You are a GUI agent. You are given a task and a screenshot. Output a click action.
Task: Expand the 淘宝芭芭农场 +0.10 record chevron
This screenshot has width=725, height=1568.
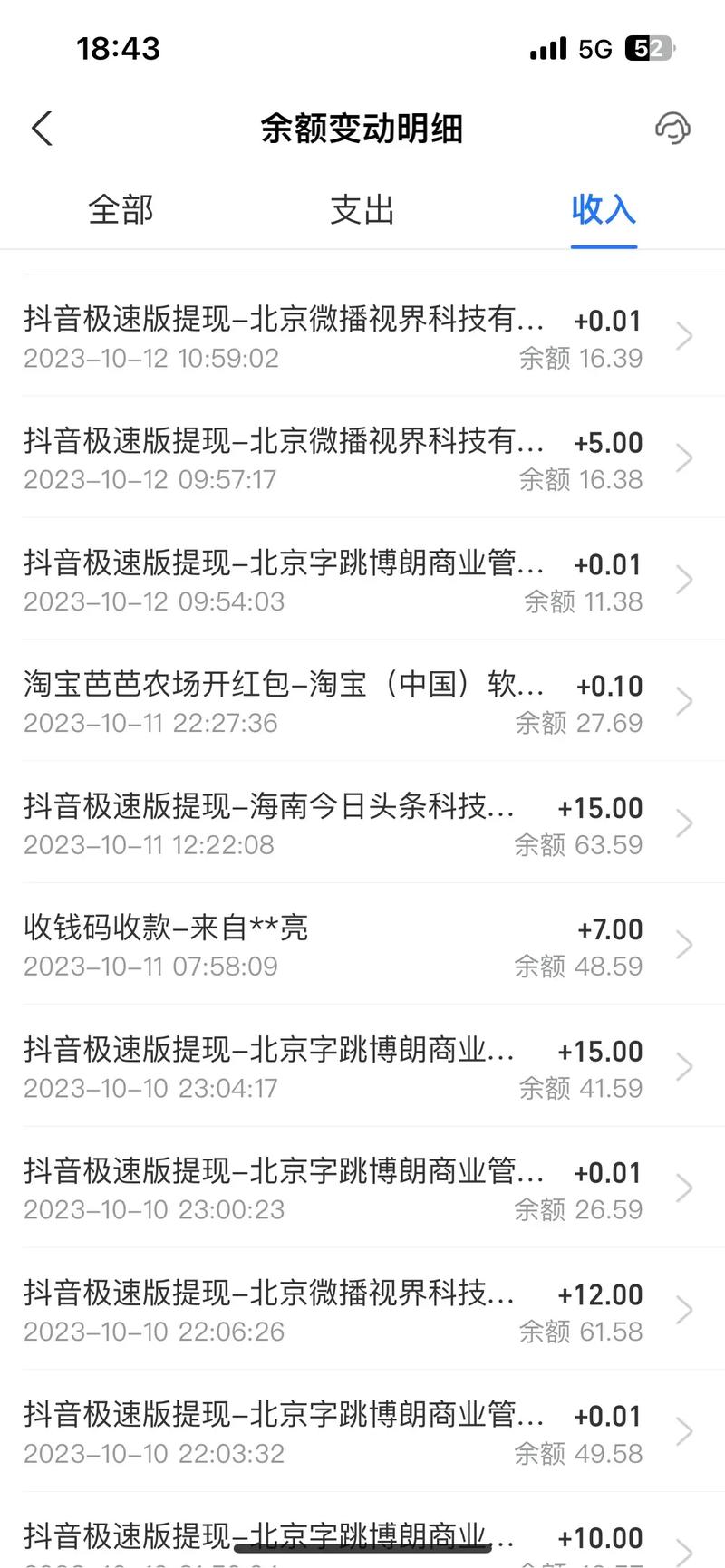click(686, 701)
